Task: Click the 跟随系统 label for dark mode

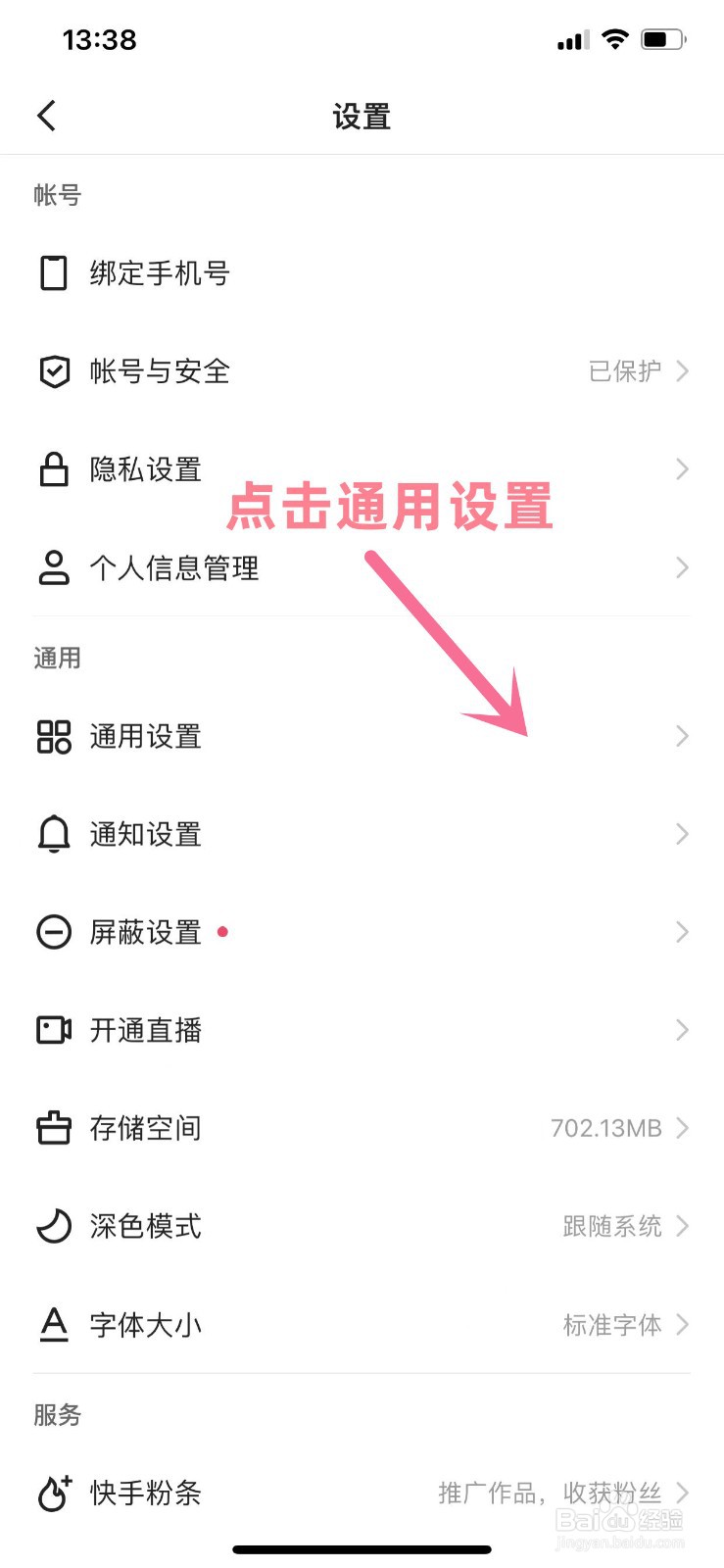Action: click(612, 1226)
